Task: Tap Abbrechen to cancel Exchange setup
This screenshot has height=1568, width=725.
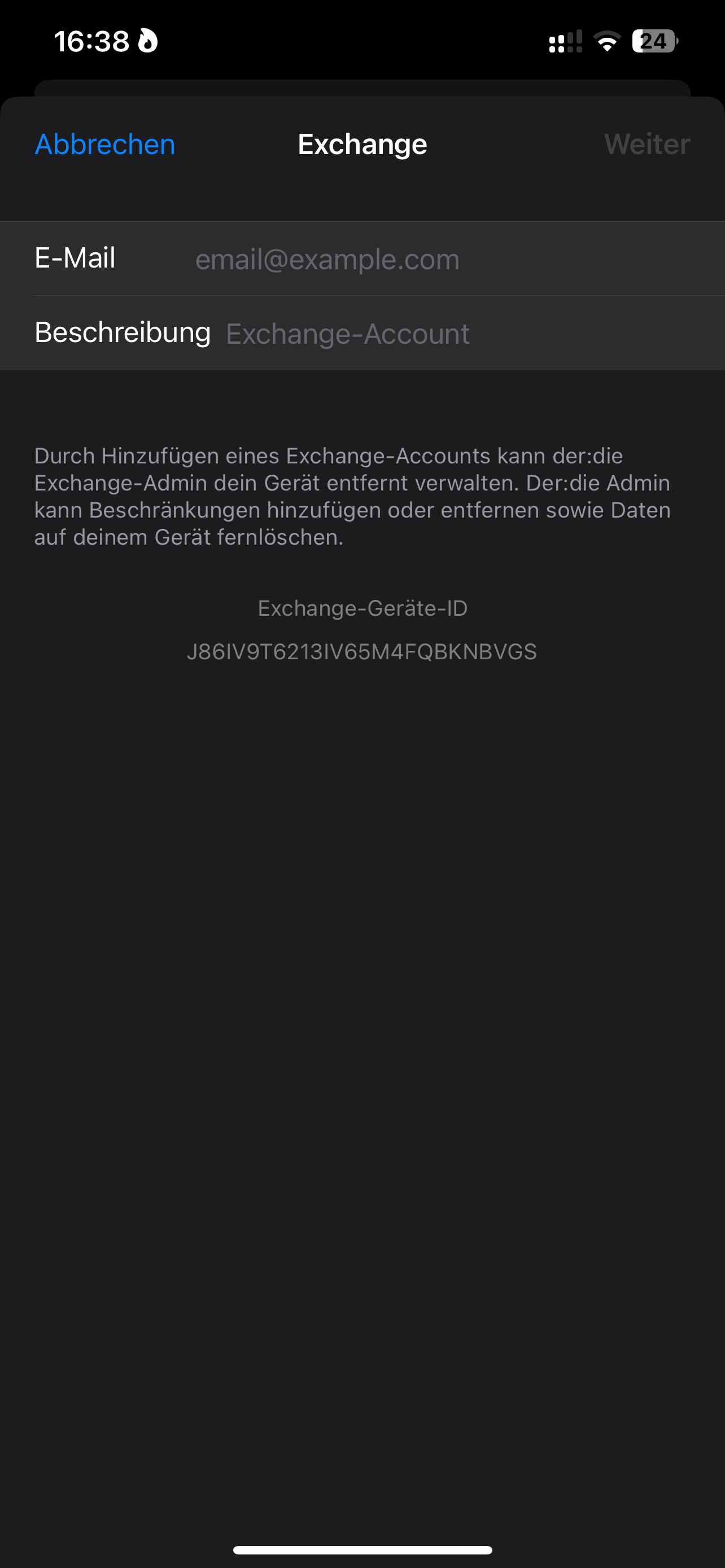Action: pyautogui.click(x=104, y=144)
